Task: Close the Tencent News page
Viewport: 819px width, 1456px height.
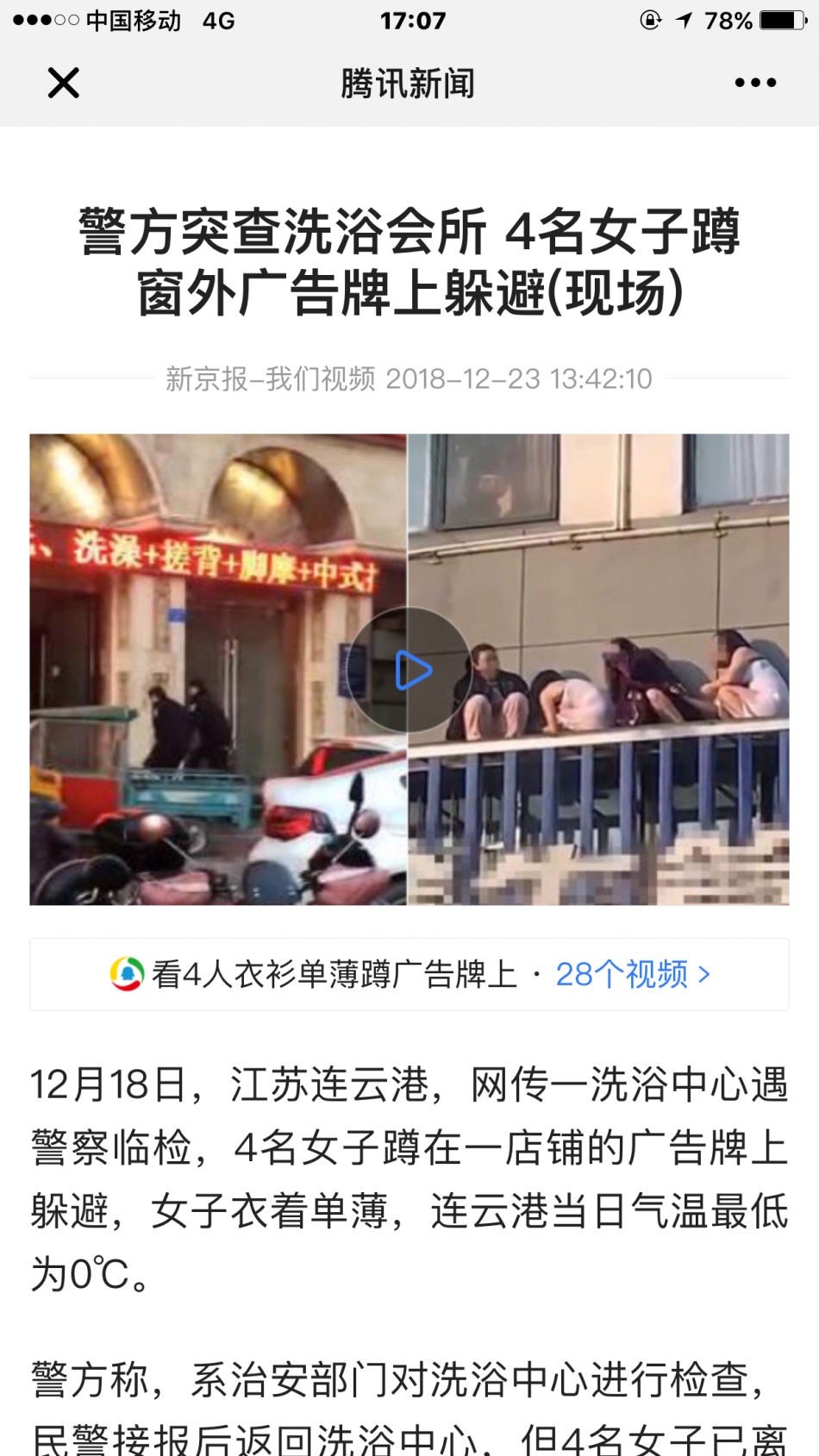Action: [63, 84]
